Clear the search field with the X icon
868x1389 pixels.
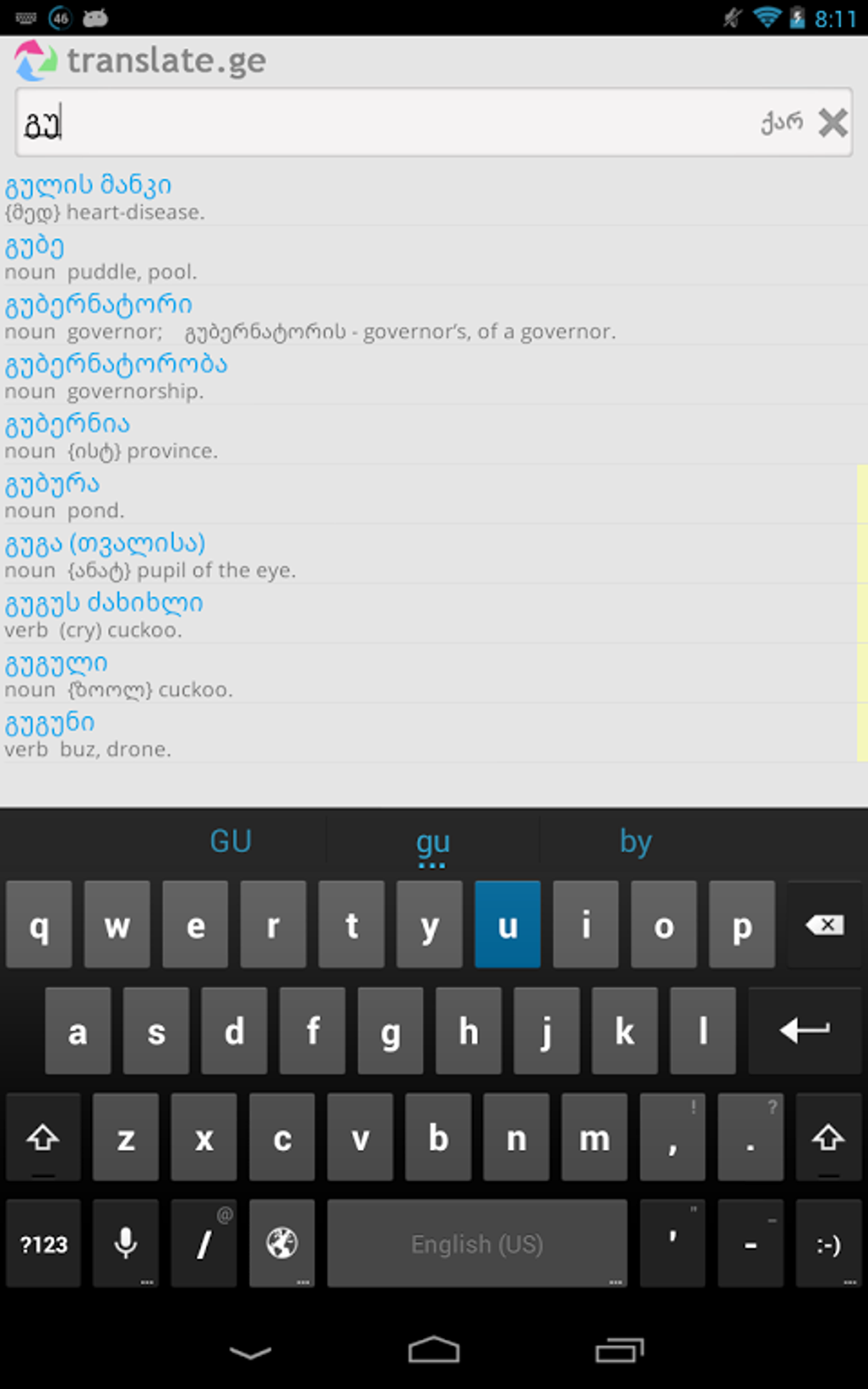click(831, 123)
